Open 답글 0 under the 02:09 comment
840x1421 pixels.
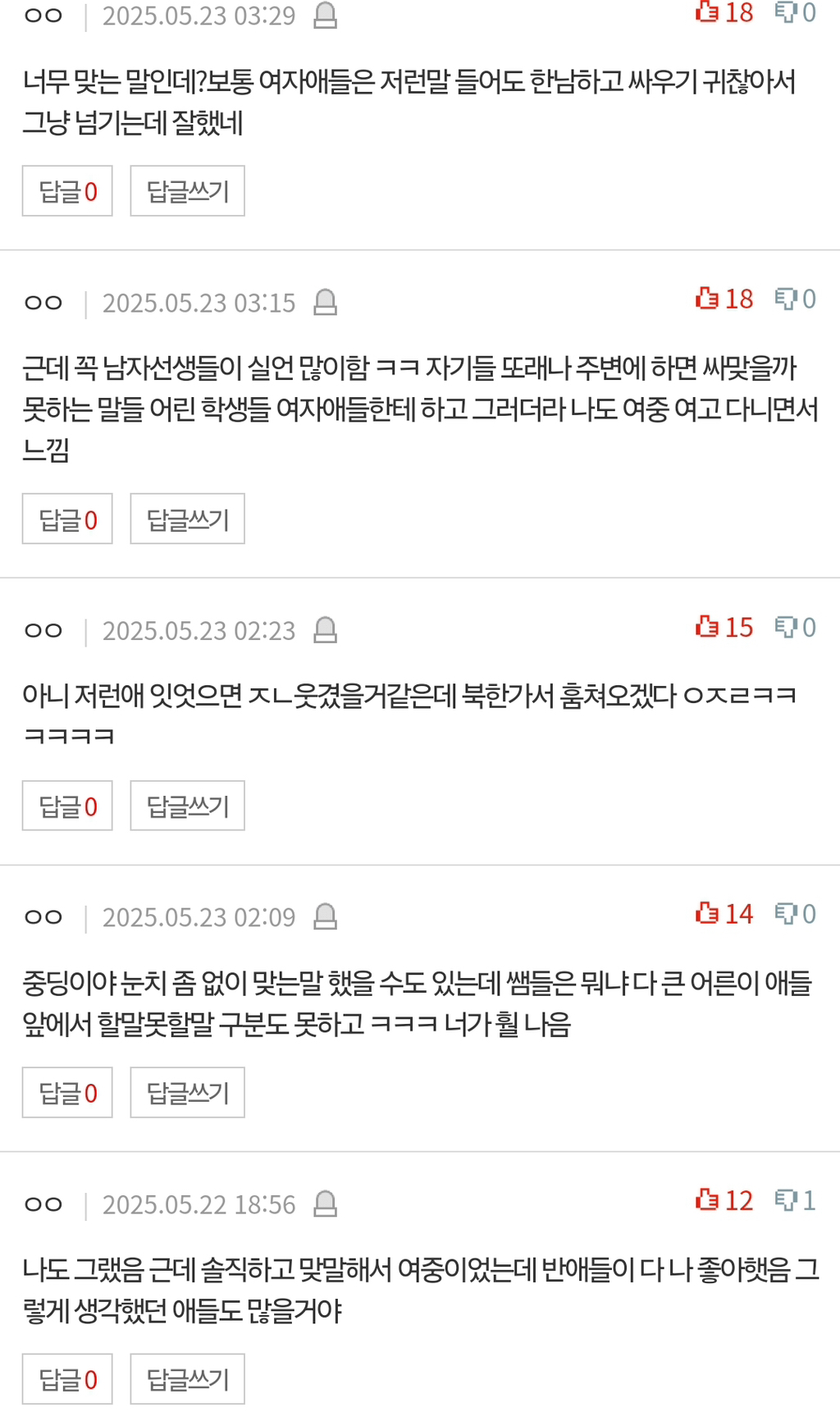click(67, 1092)
